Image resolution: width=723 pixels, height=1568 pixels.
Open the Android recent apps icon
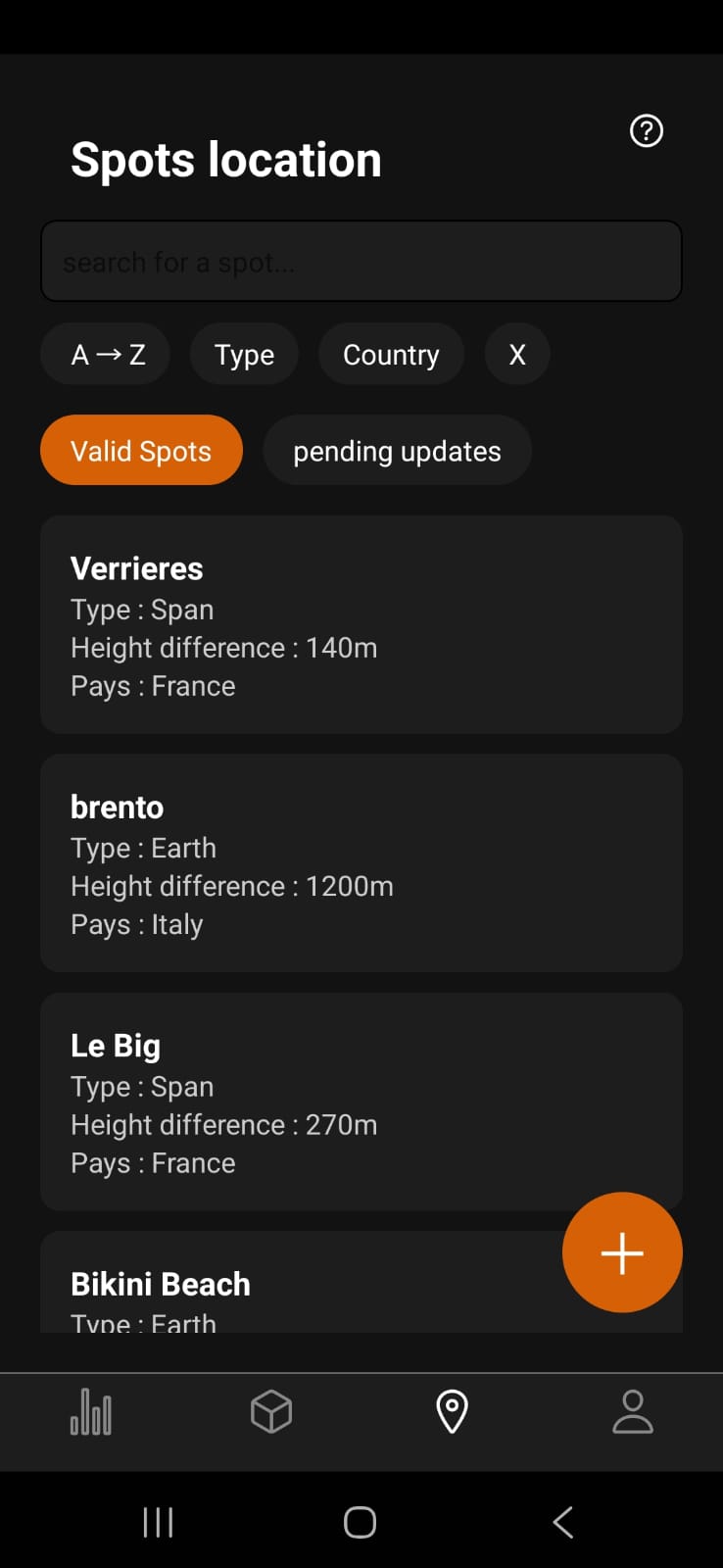(158, 1522)
